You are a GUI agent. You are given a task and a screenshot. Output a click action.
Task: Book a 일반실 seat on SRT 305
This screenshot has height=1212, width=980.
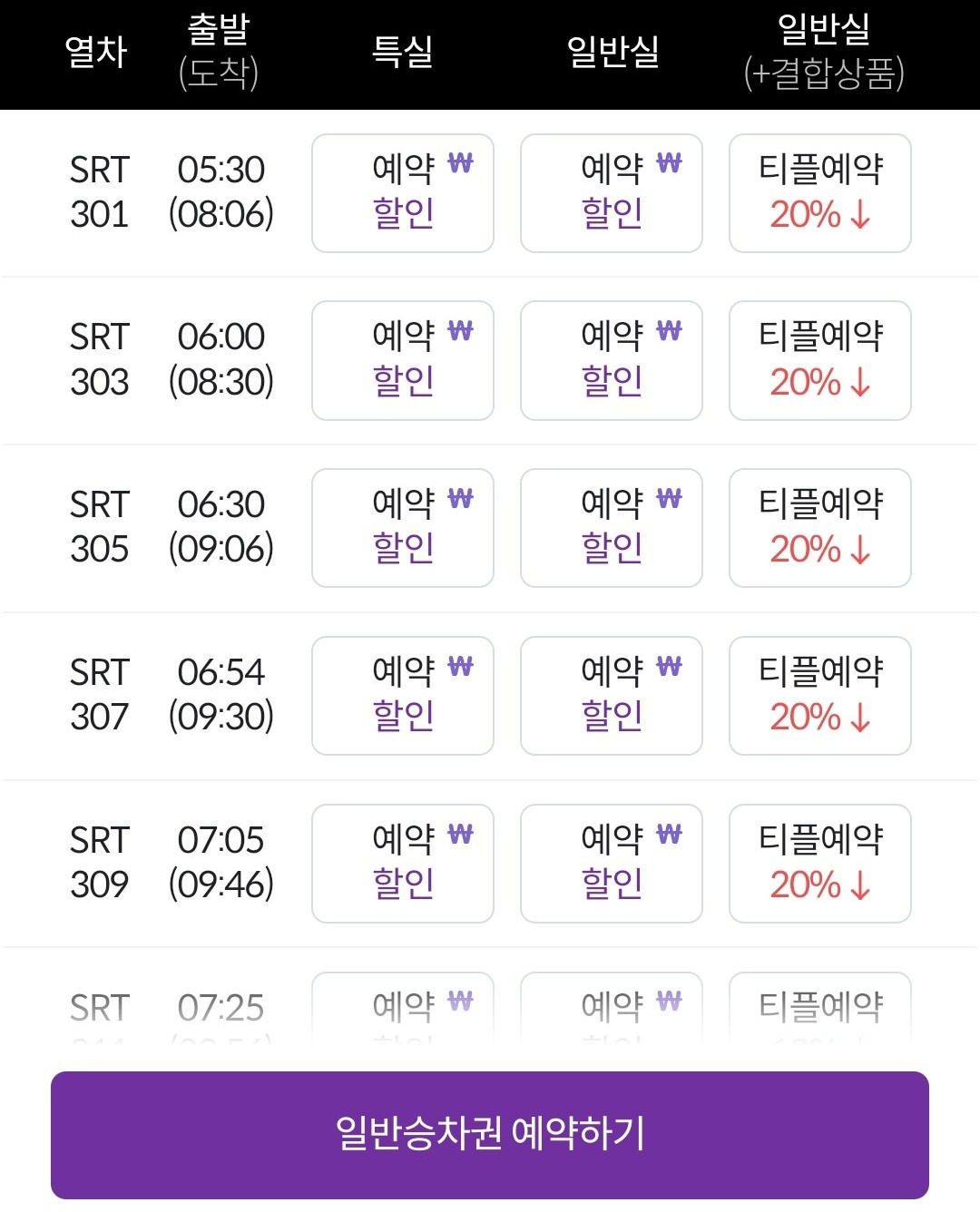click(x=610, y=528)
